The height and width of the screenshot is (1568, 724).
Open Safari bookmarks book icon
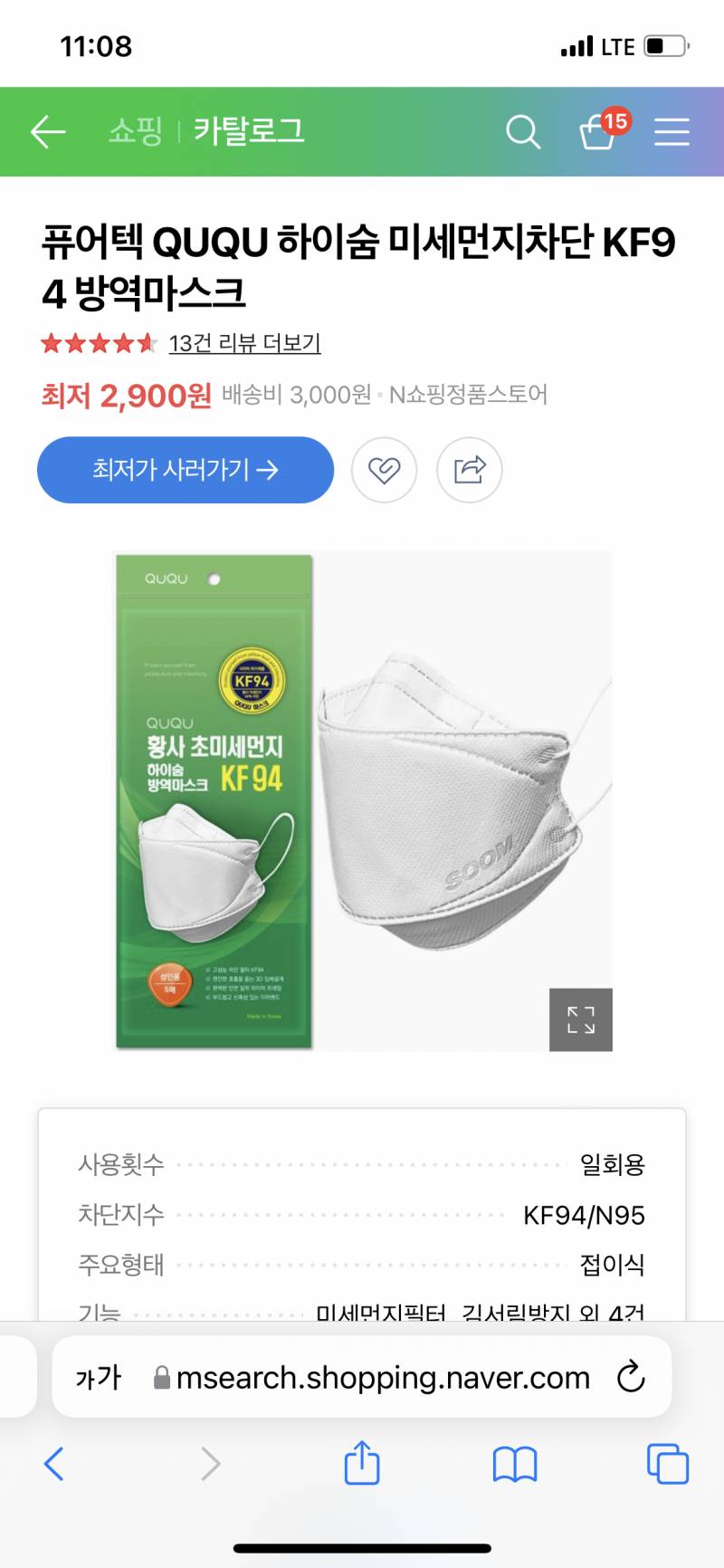515,1463
